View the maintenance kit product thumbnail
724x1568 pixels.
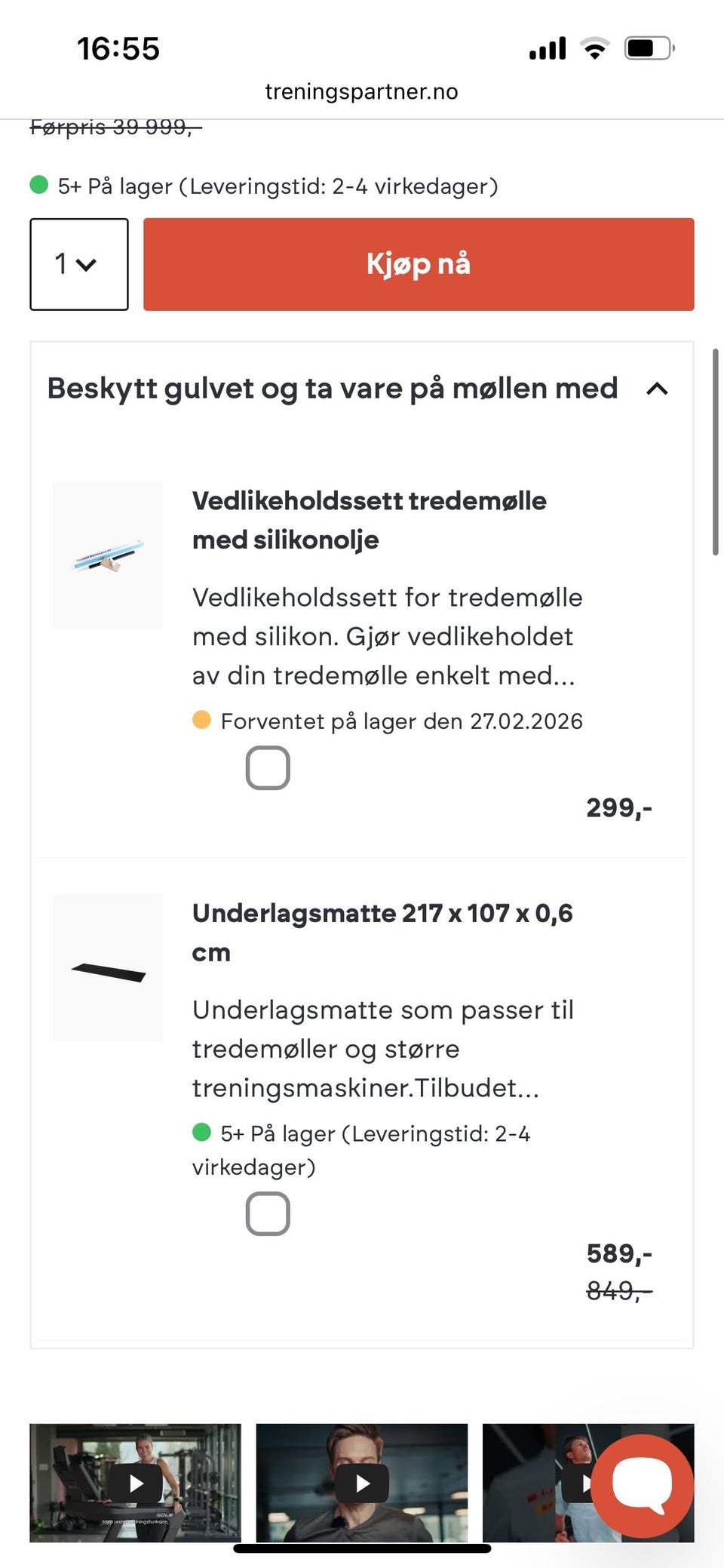pos(107,555)
